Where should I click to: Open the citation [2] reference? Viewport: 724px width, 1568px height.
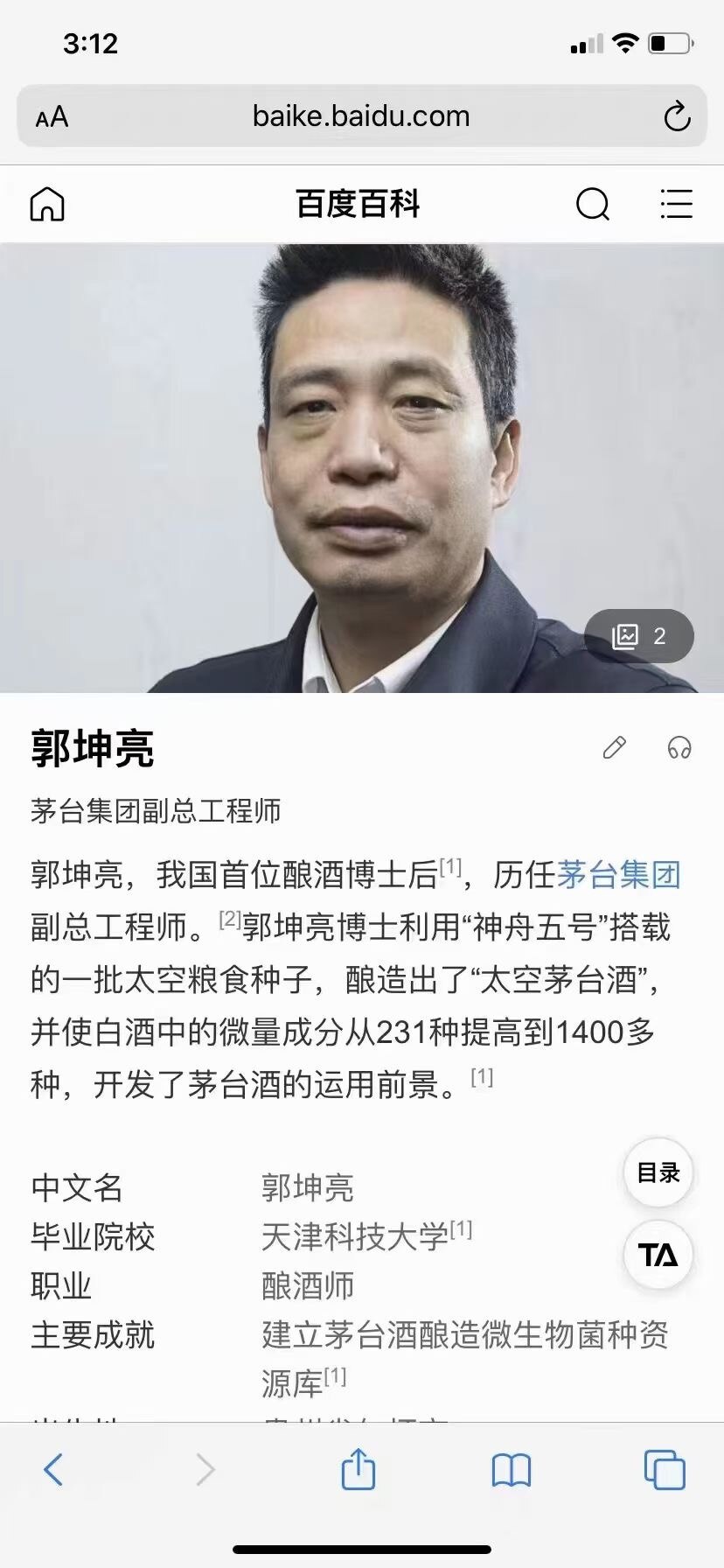coord(229,920)
